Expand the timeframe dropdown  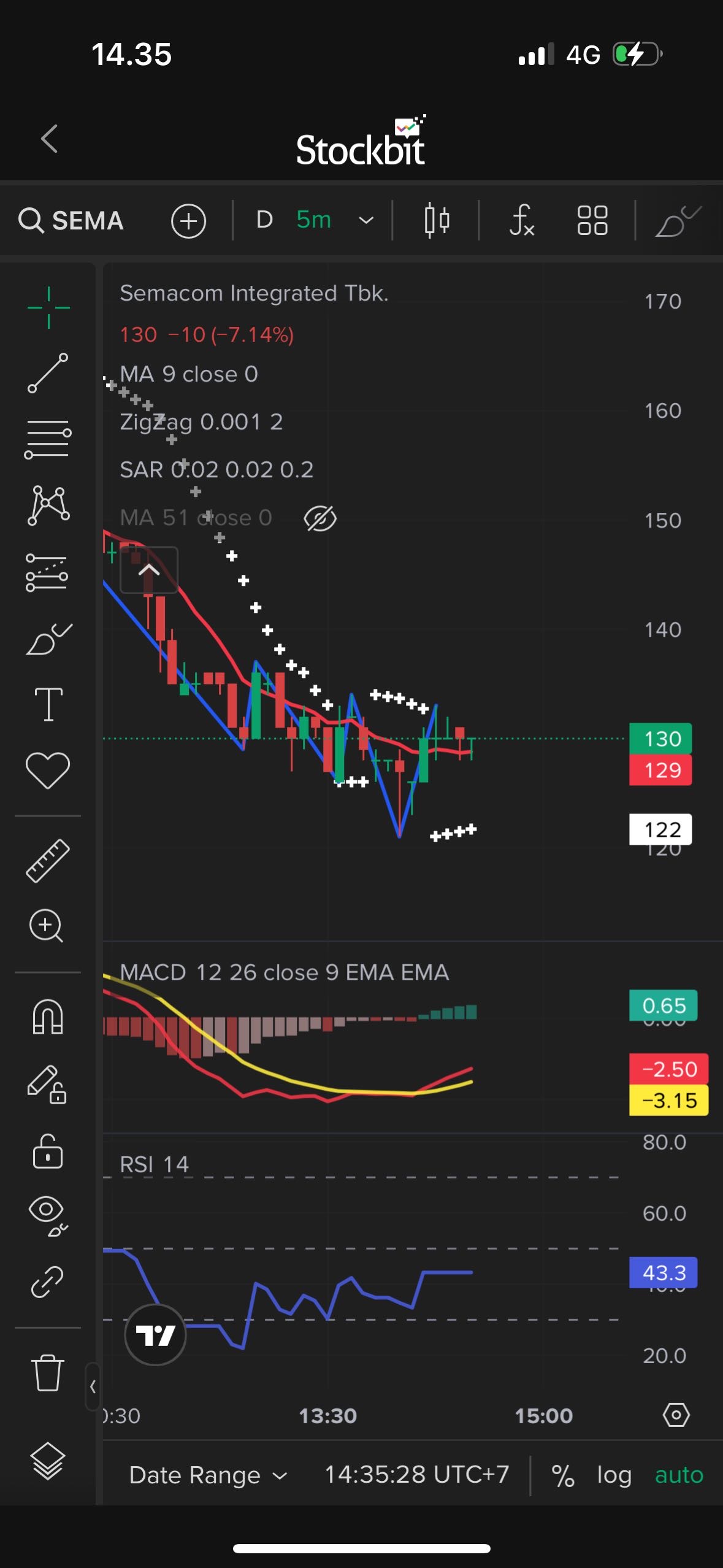[x=366, y=220]
